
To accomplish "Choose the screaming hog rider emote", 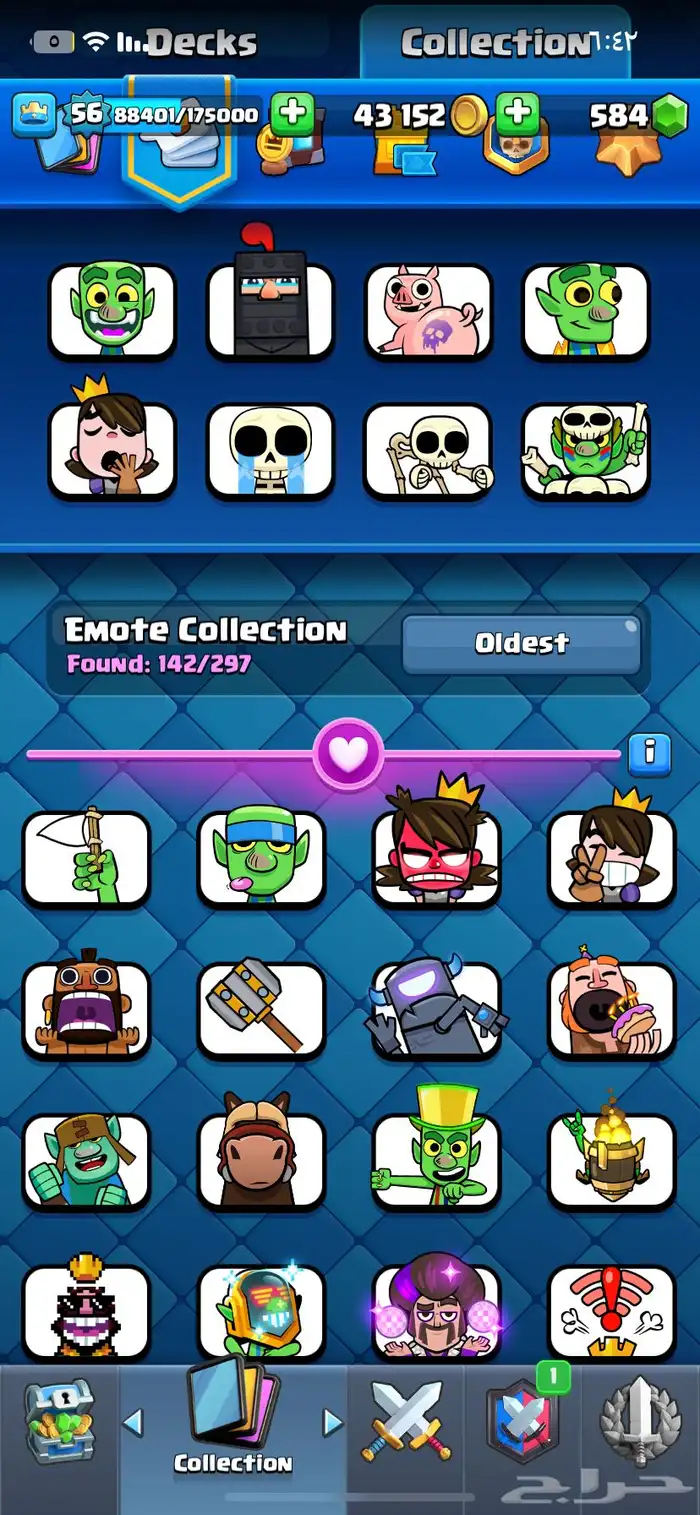I will click(x=86, y=1010).
